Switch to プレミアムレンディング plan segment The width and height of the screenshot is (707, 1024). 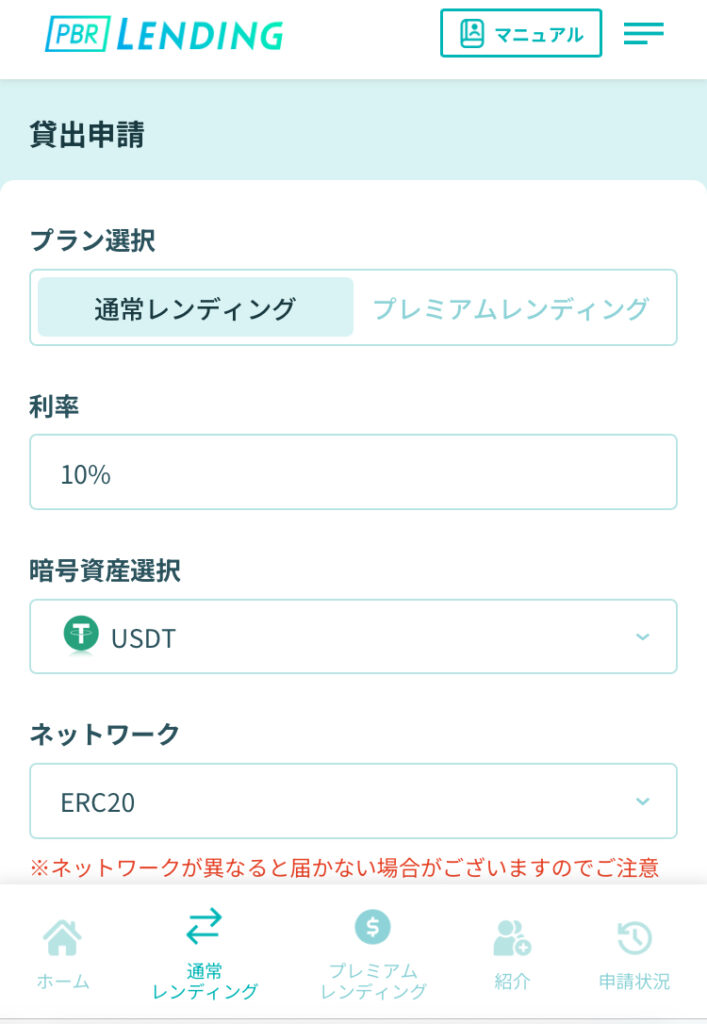coord(511,307)
